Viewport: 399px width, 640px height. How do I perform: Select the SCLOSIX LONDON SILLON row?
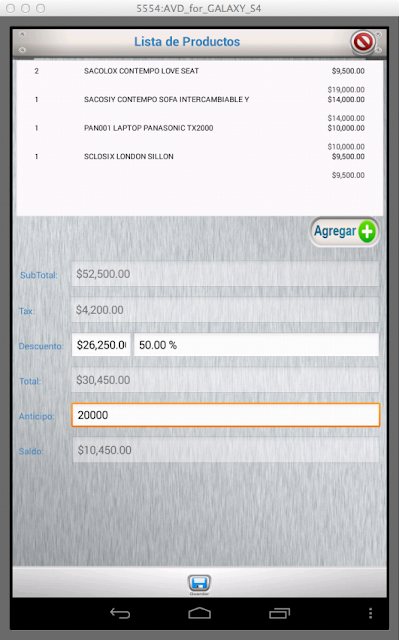point(200,156)
